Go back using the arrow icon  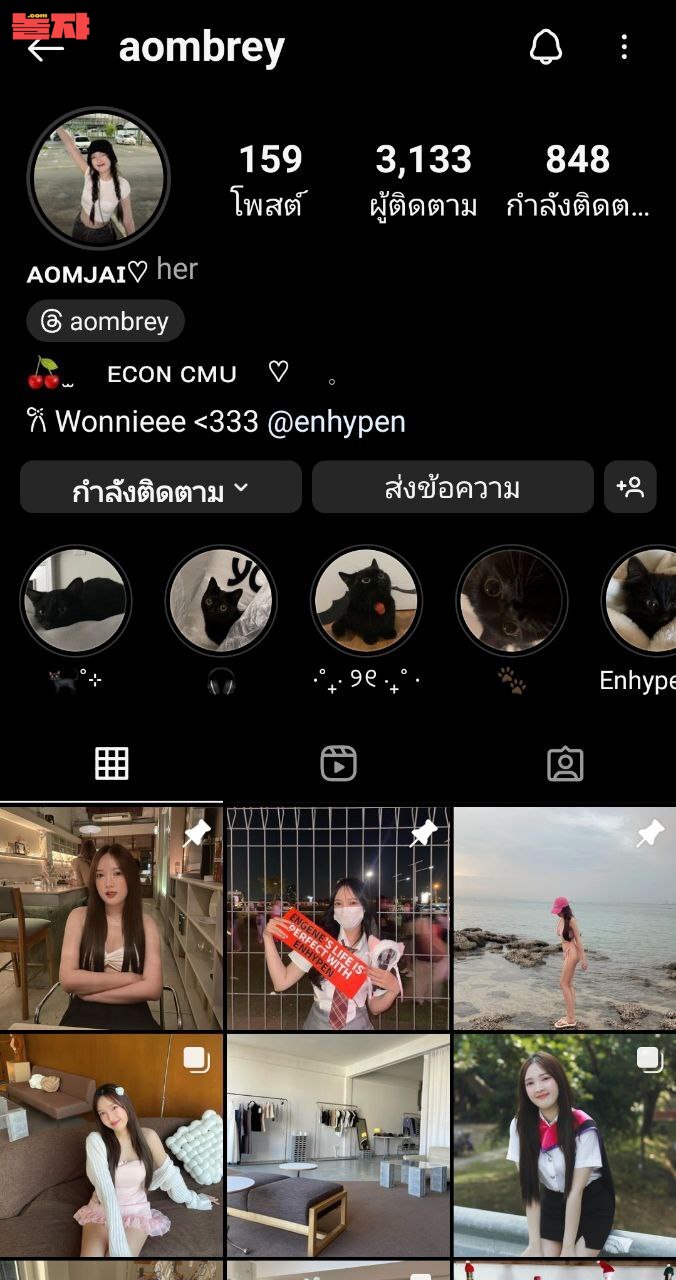[46, 48]
